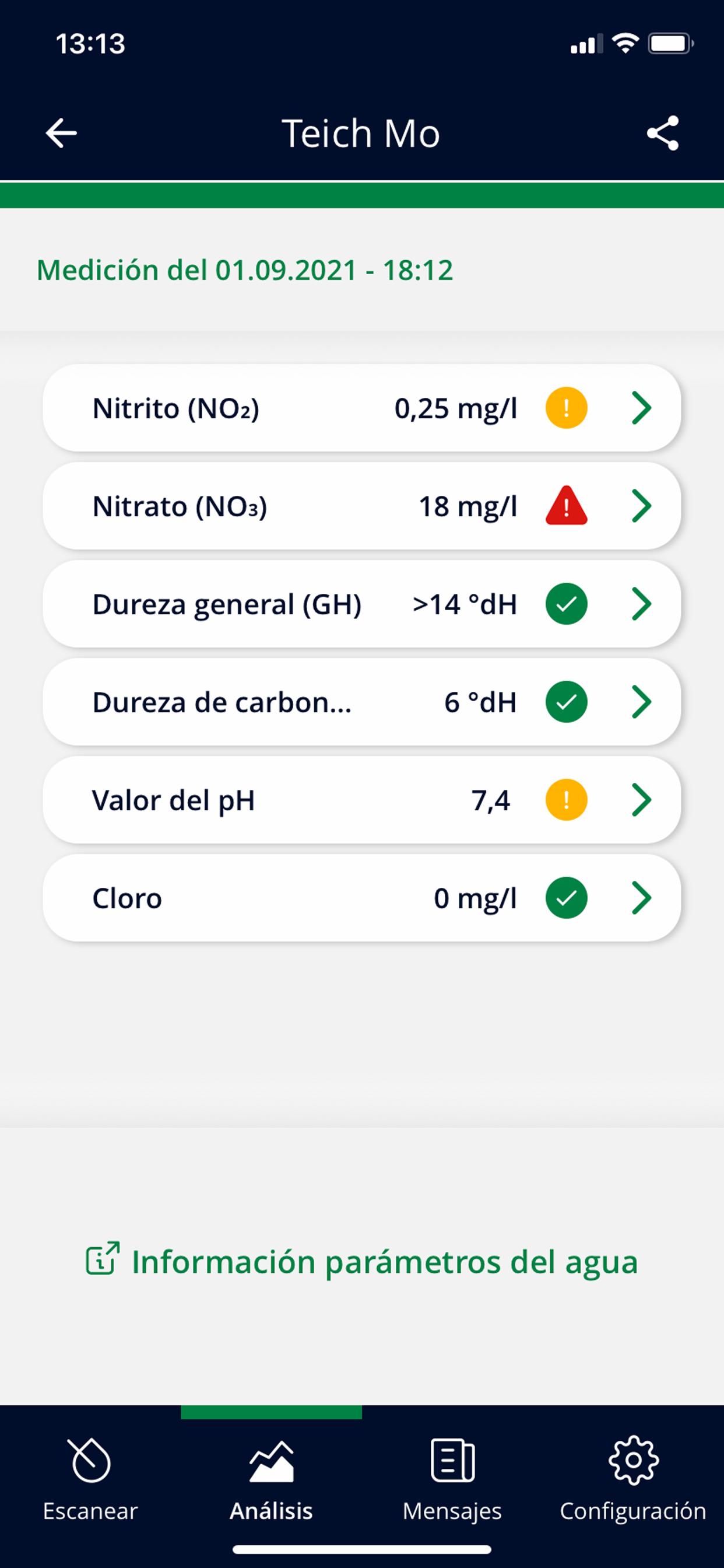This screenshot has height=1568, width=724.
Task: Open Valor del pH details
Action: click(361, 800)
